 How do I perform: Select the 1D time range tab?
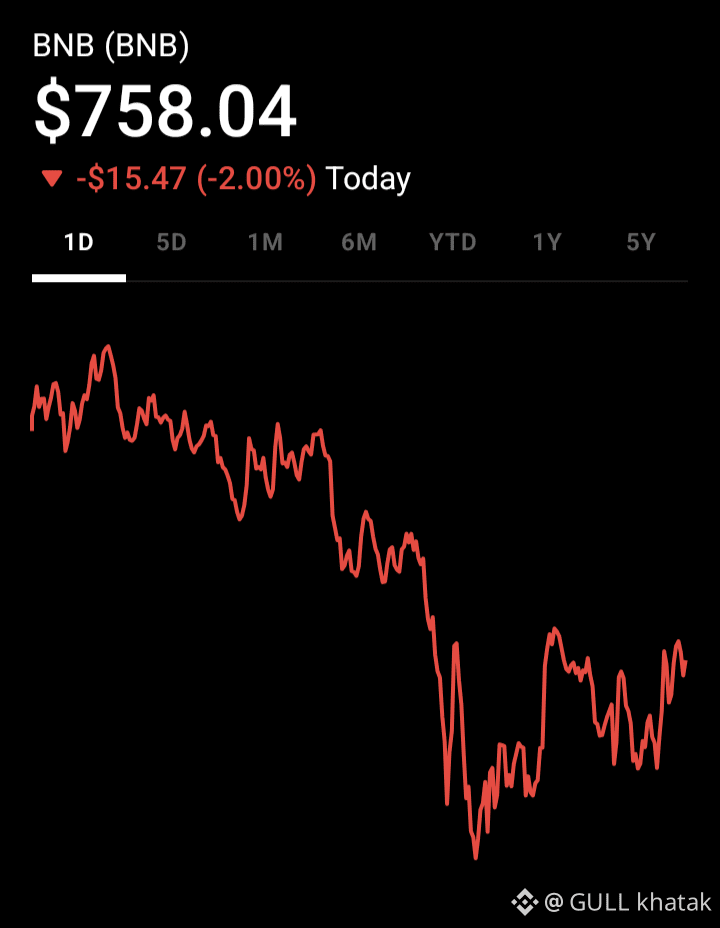coord(78,243)
